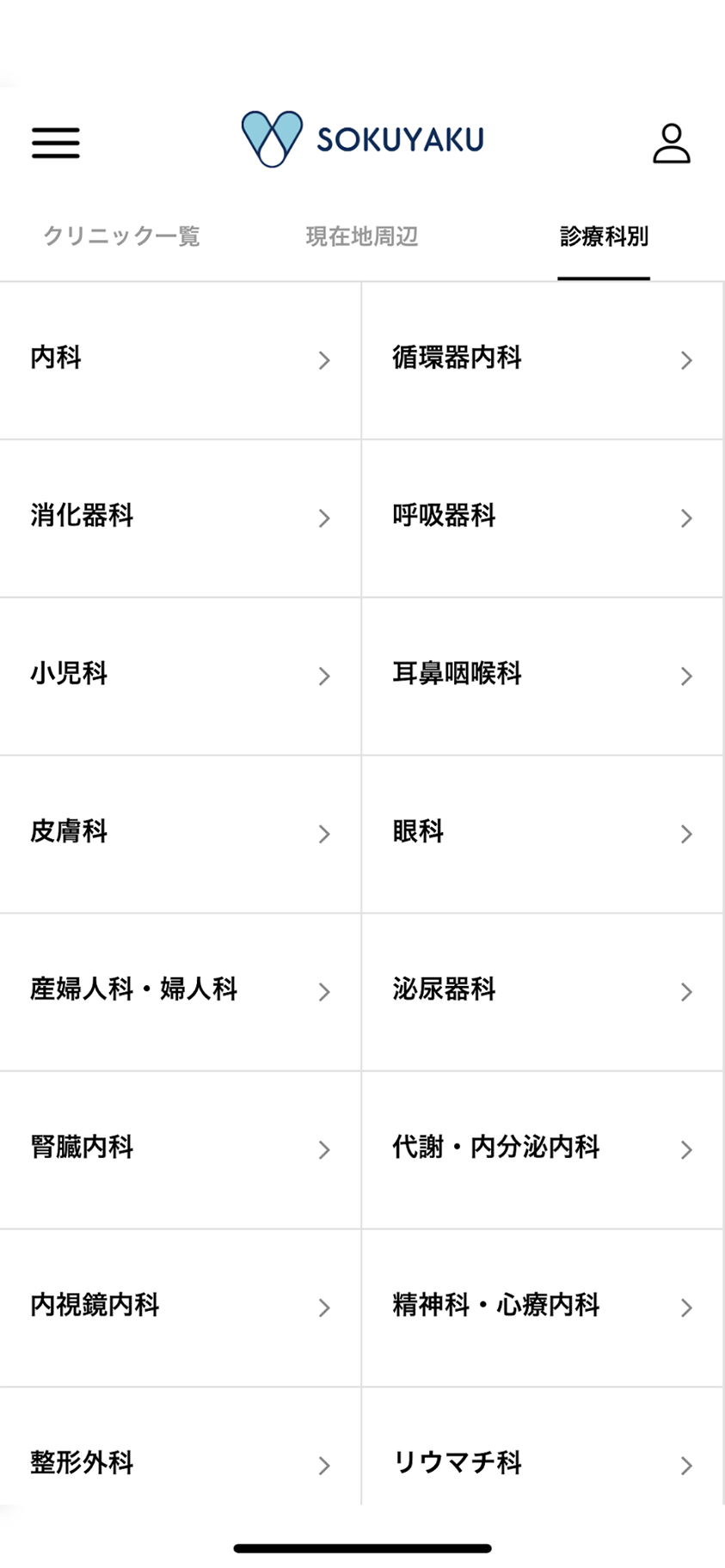Open the user account icon
Screen dimensions: 725x1568
(x=671, y=143)
